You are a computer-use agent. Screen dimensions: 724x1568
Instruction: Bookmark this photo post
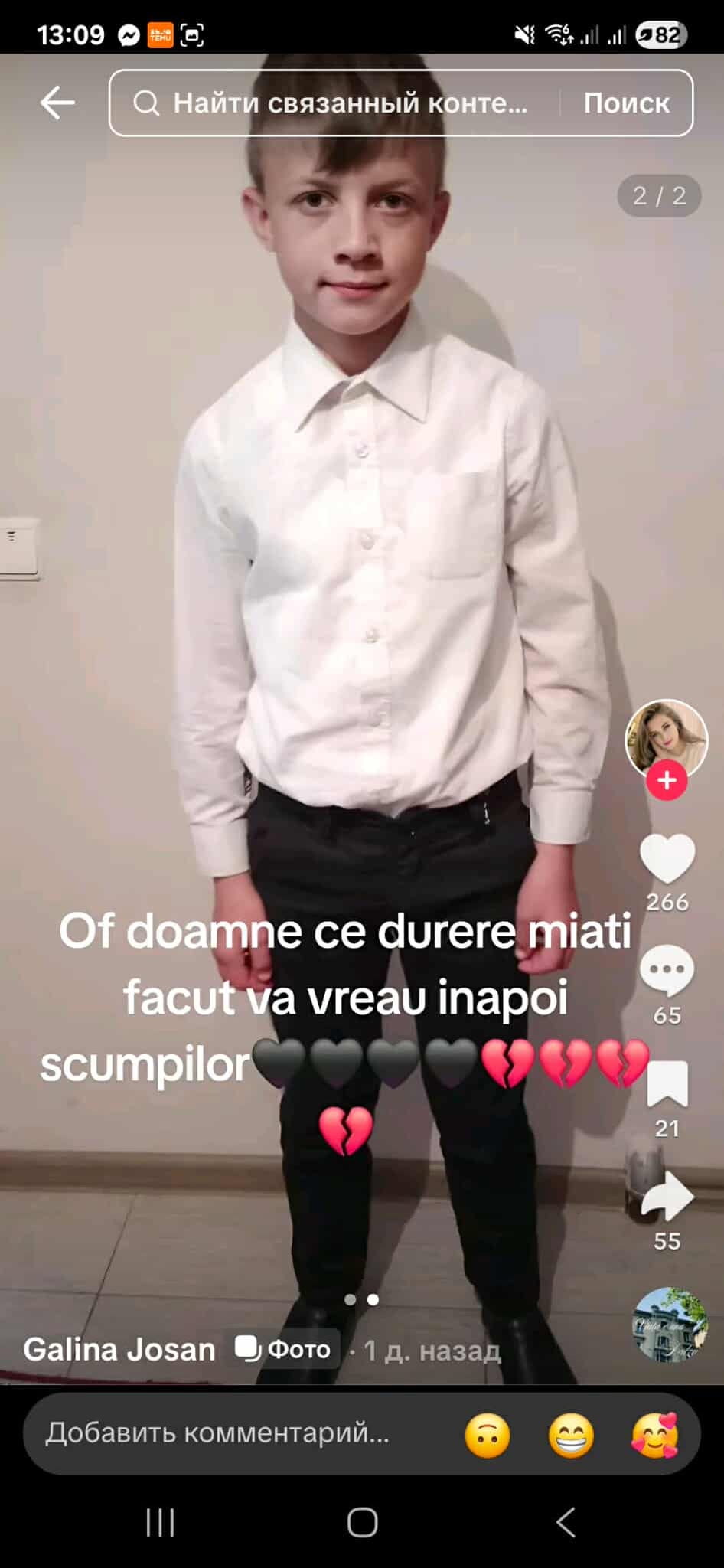point(667,1084)
